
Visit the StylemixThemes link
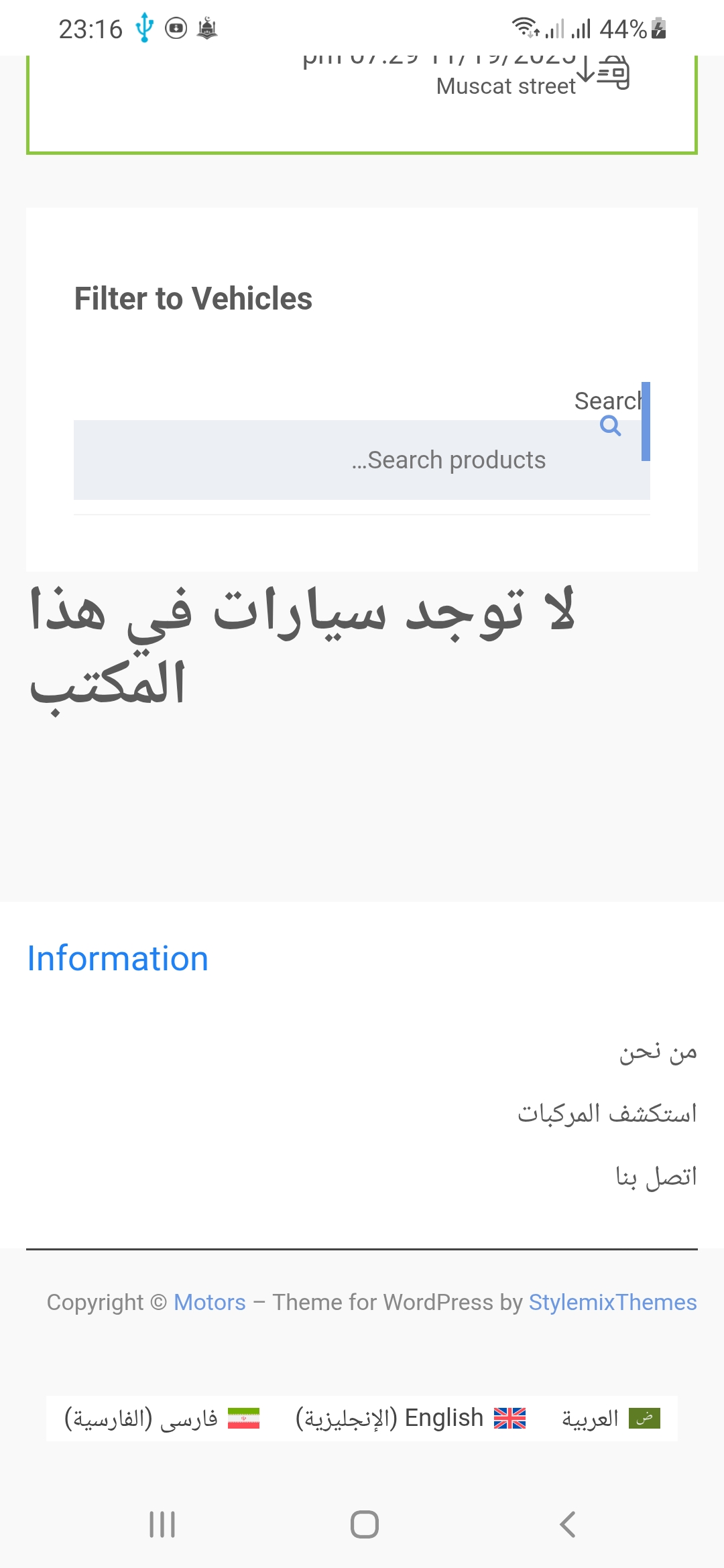click(x=612, y=1302)
